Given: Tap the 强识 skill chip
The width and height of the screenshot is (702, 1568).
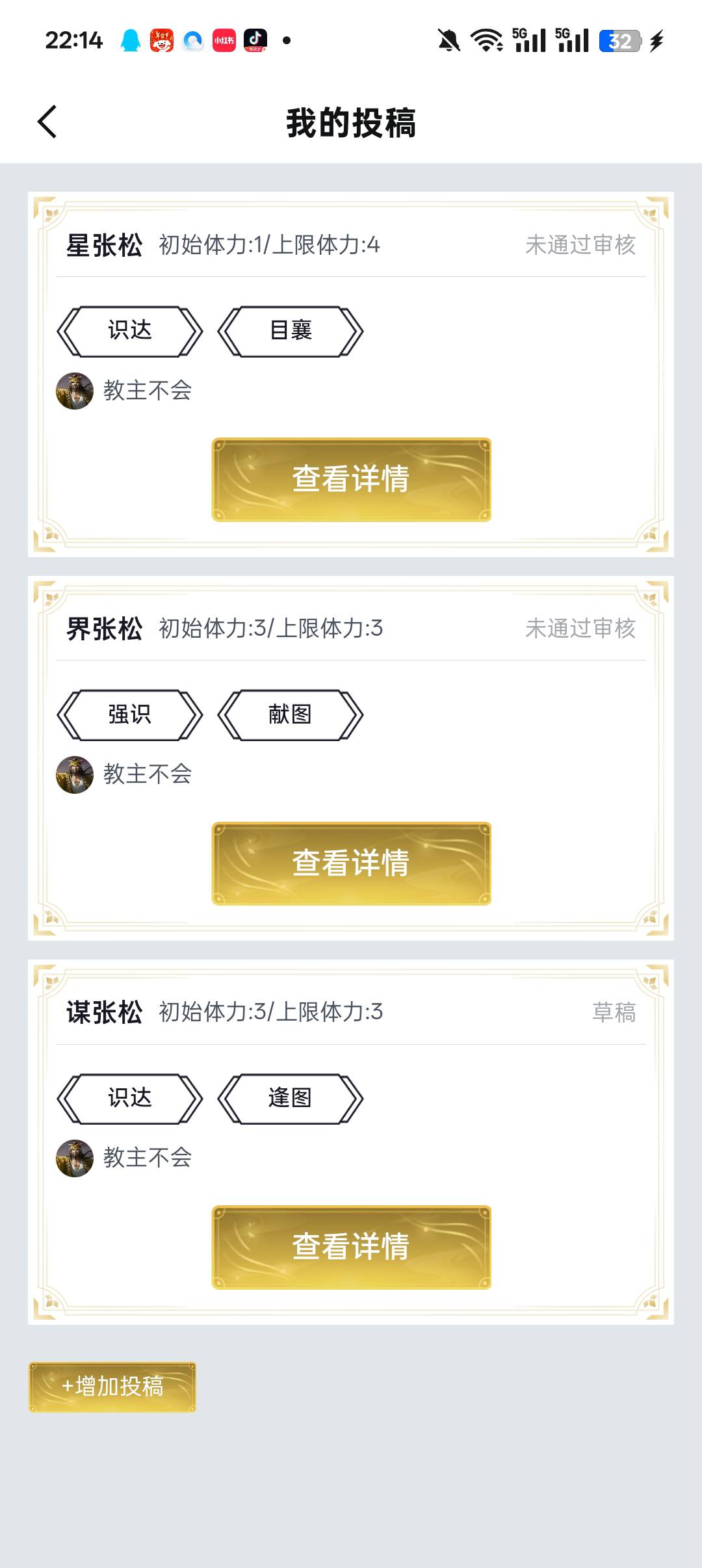Looking at the screenshot, I should 130,714.
